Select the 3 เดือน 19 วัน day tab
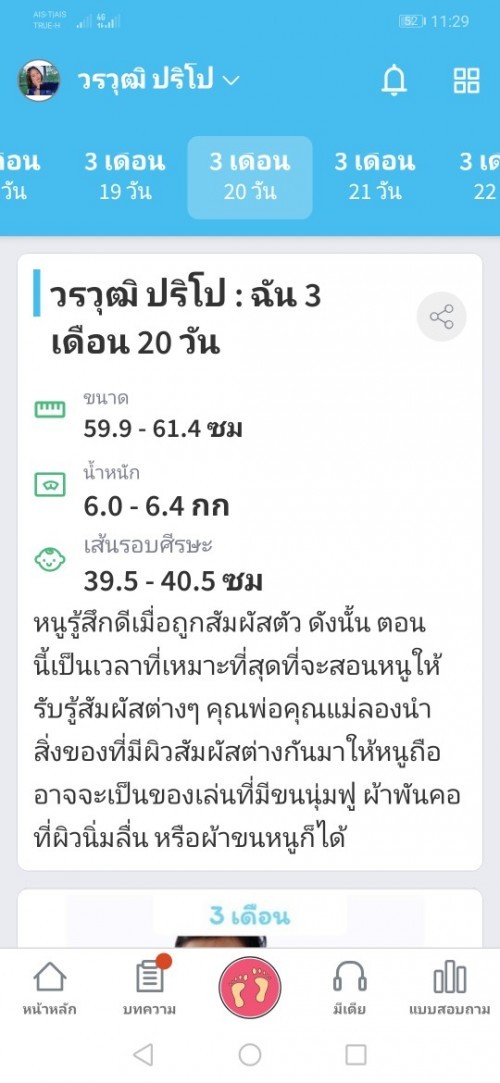The width and height of the screenshot is (500, 1083). [125, 177]
